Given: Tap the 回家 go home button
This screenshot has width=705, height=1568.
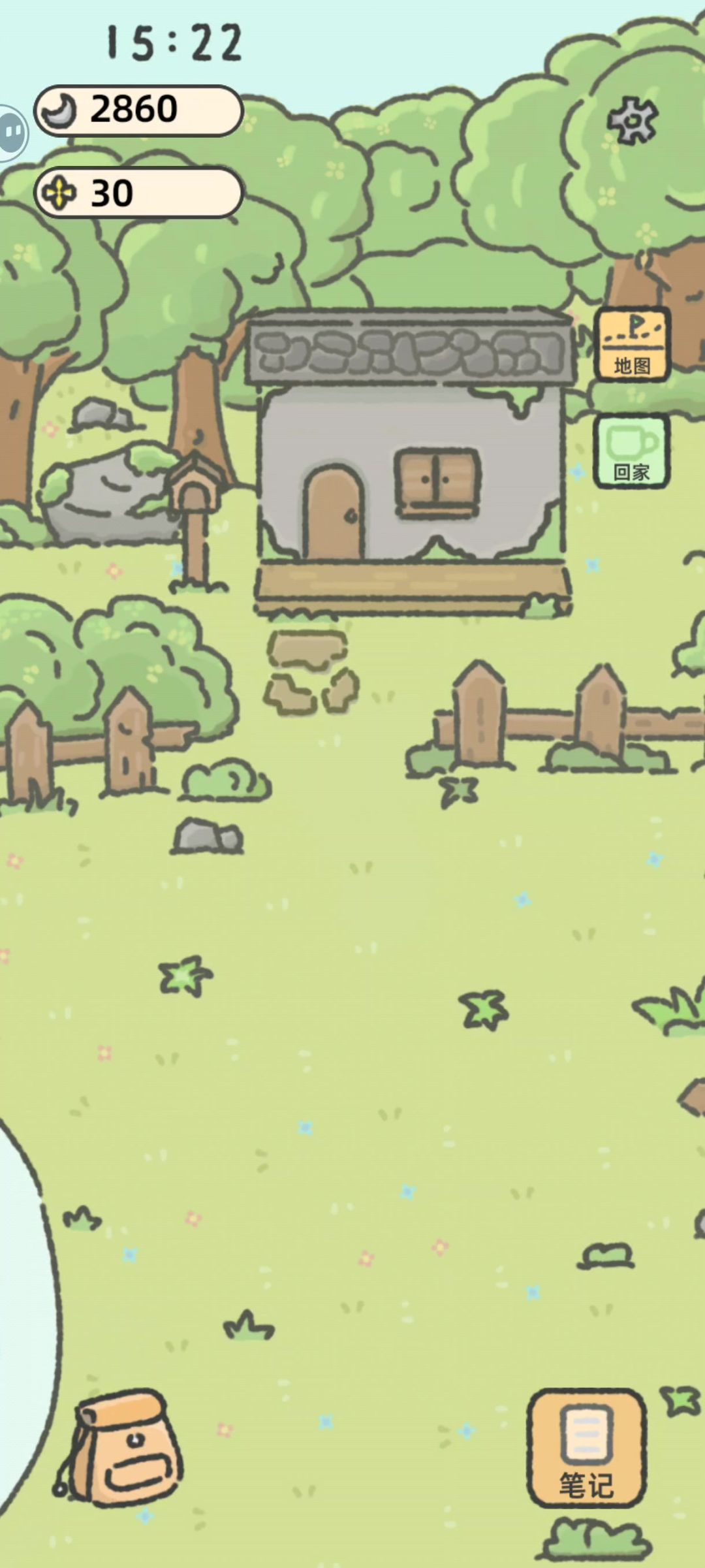Looking at the screenshot, I should 631,451.
